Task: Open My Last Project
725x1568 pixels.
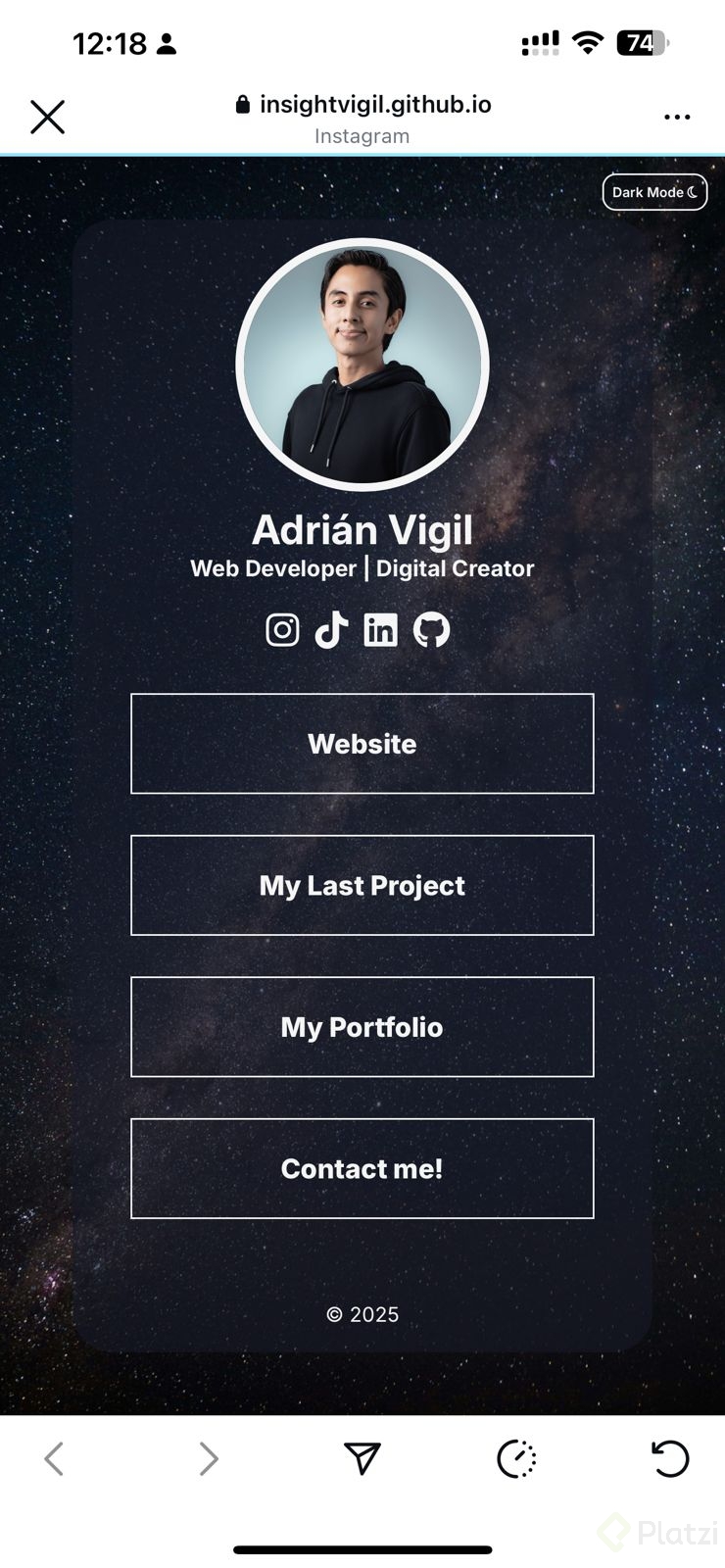Action: point(362,885)
